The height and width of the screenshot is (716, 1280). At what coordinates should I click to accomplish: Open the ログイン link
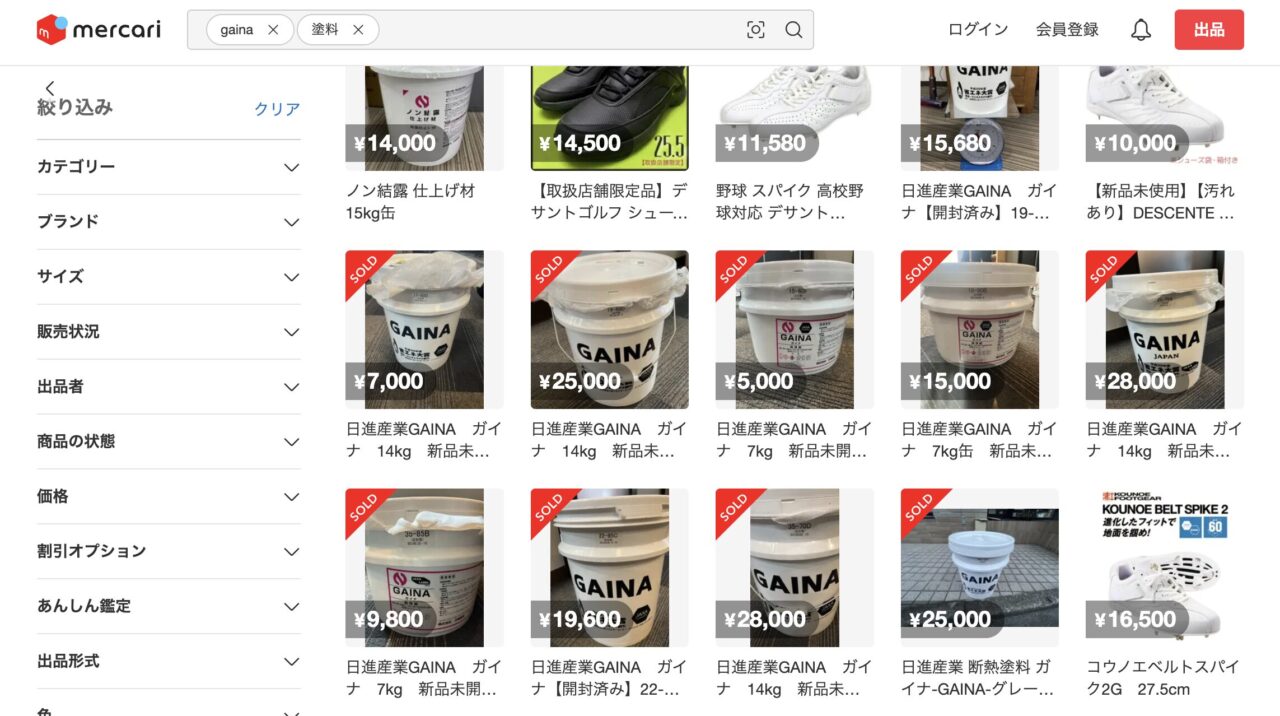(x=977, y=30)
